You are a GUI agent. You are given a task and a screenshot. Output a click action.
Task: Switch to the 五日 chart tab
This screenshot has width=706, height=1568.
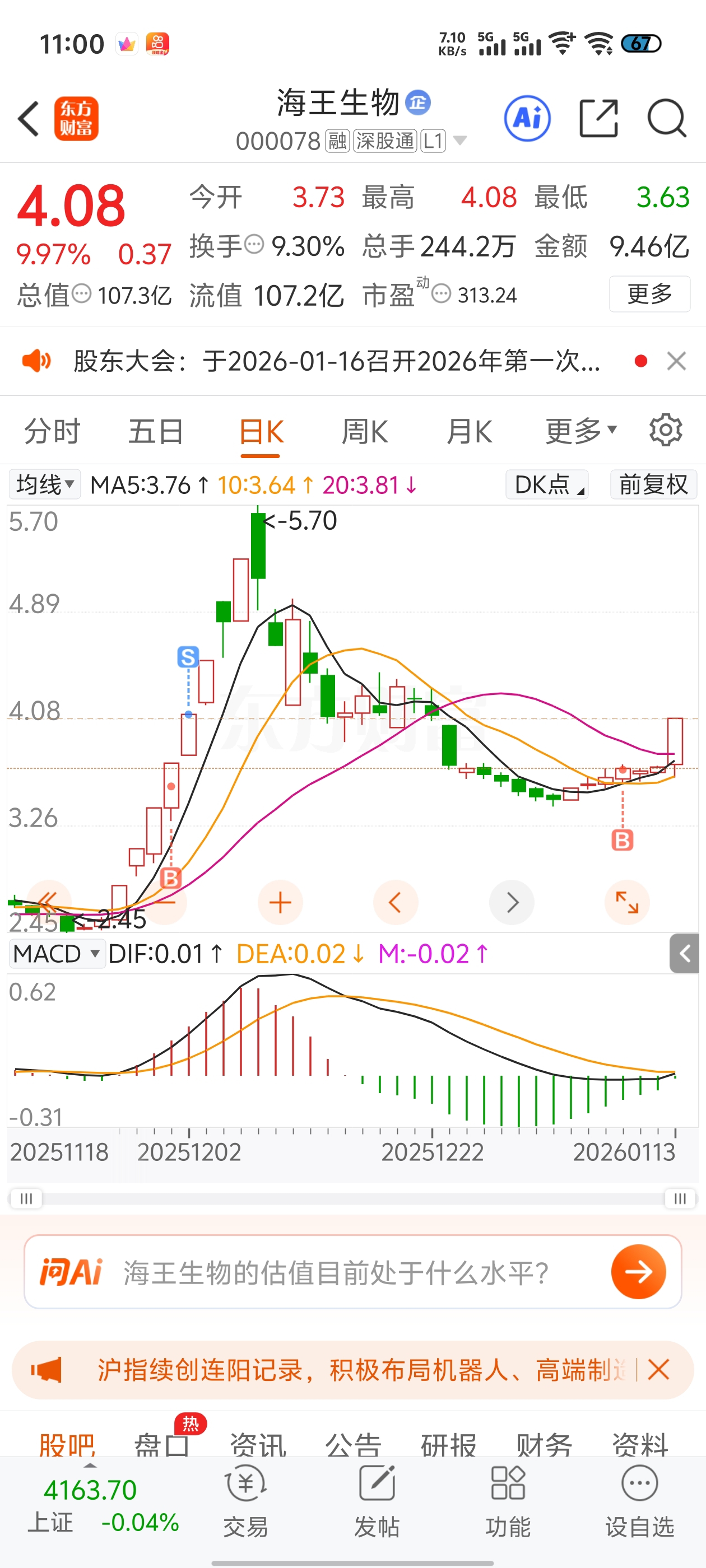(x=155, y=432)
